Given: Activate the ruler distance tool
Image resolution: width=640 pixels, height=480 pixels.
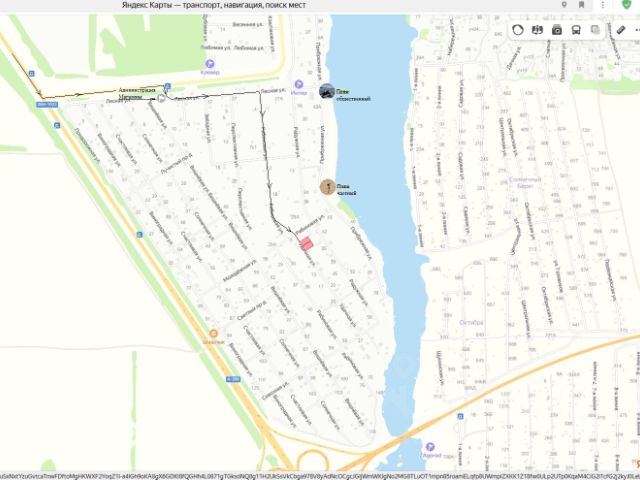Looking at the screenshot, I should pyautogui.click(x=620, y=30).
